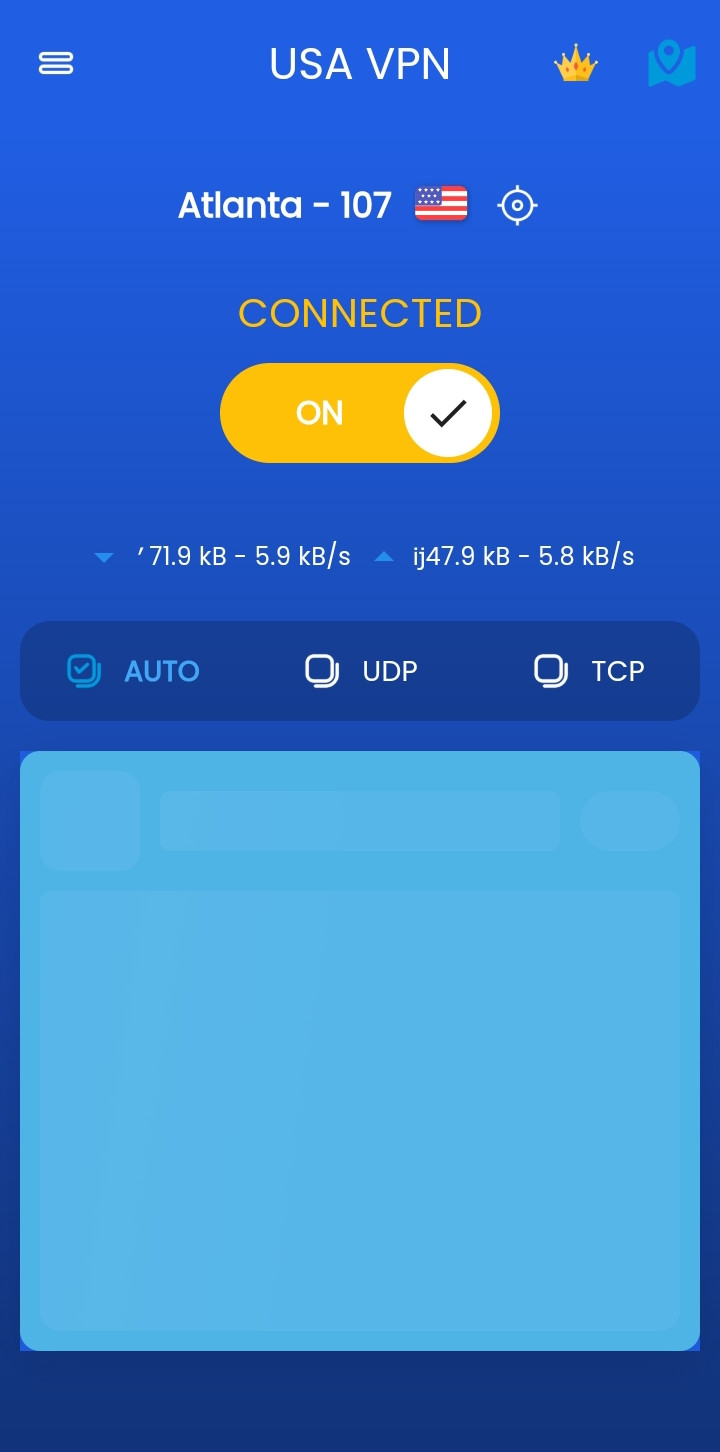Select the AUTO protocol option
This screenshot has height=1452, width=720.
[x=134, y=671]
